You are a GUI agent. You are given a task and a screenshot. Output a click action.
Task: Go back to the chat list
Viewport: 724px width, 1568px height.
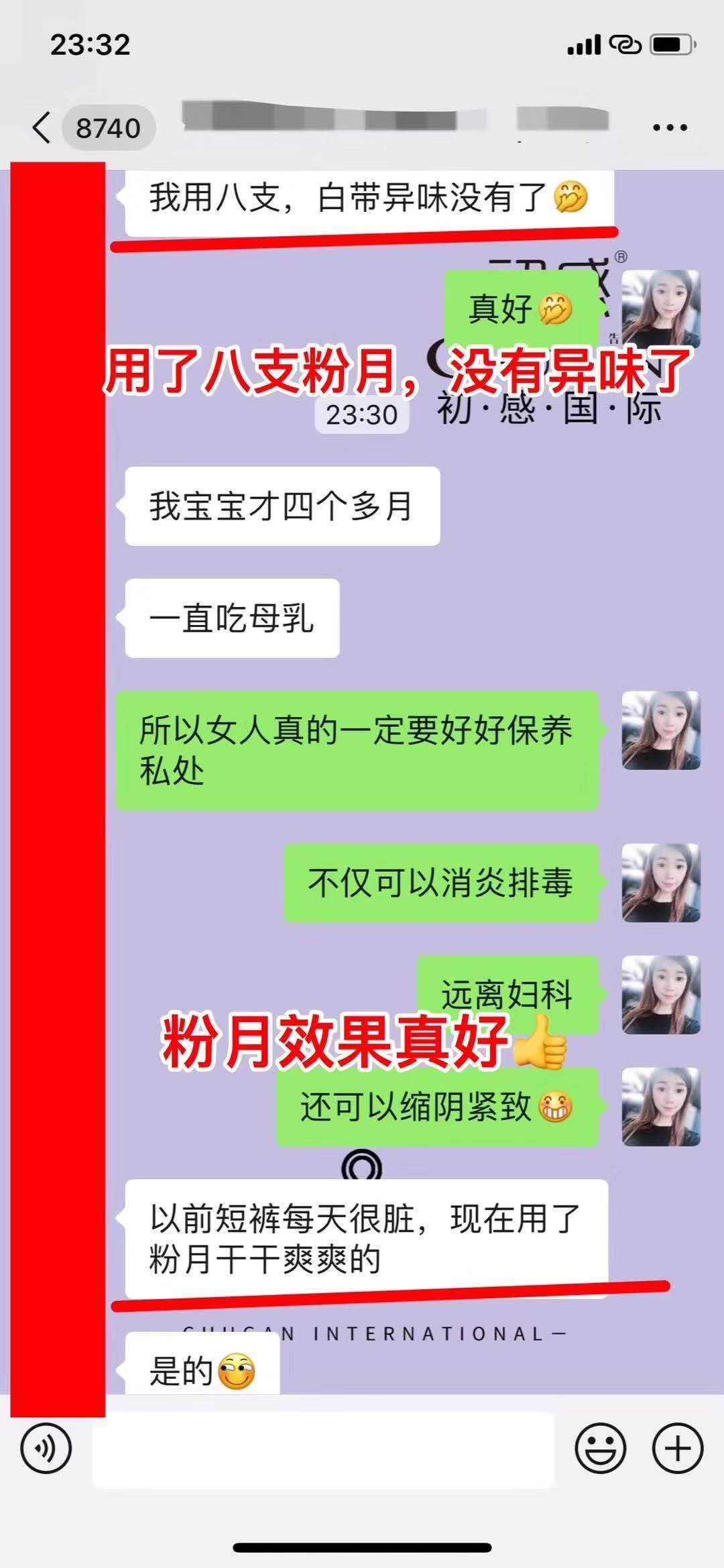[x=42, y=127]
